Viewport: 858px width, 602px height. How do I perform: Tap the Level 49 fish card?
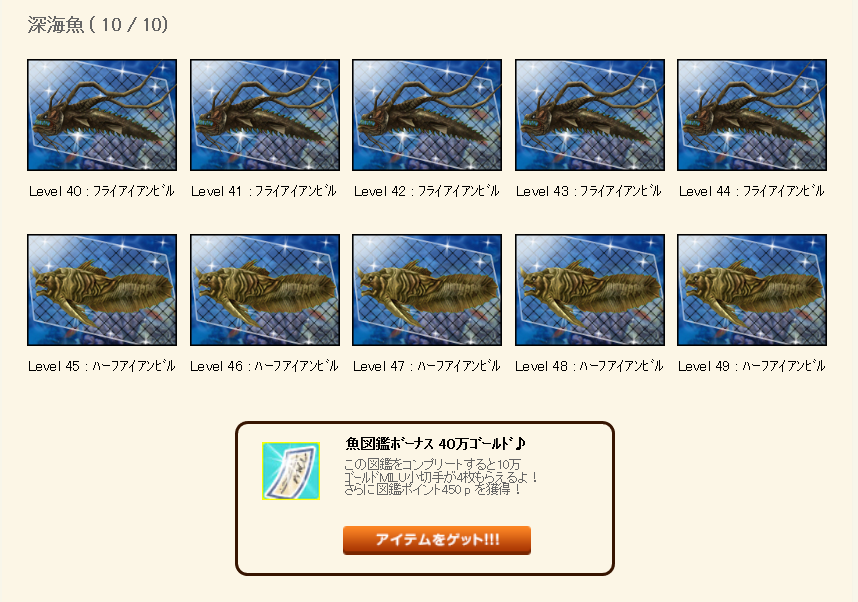[752, 290]
